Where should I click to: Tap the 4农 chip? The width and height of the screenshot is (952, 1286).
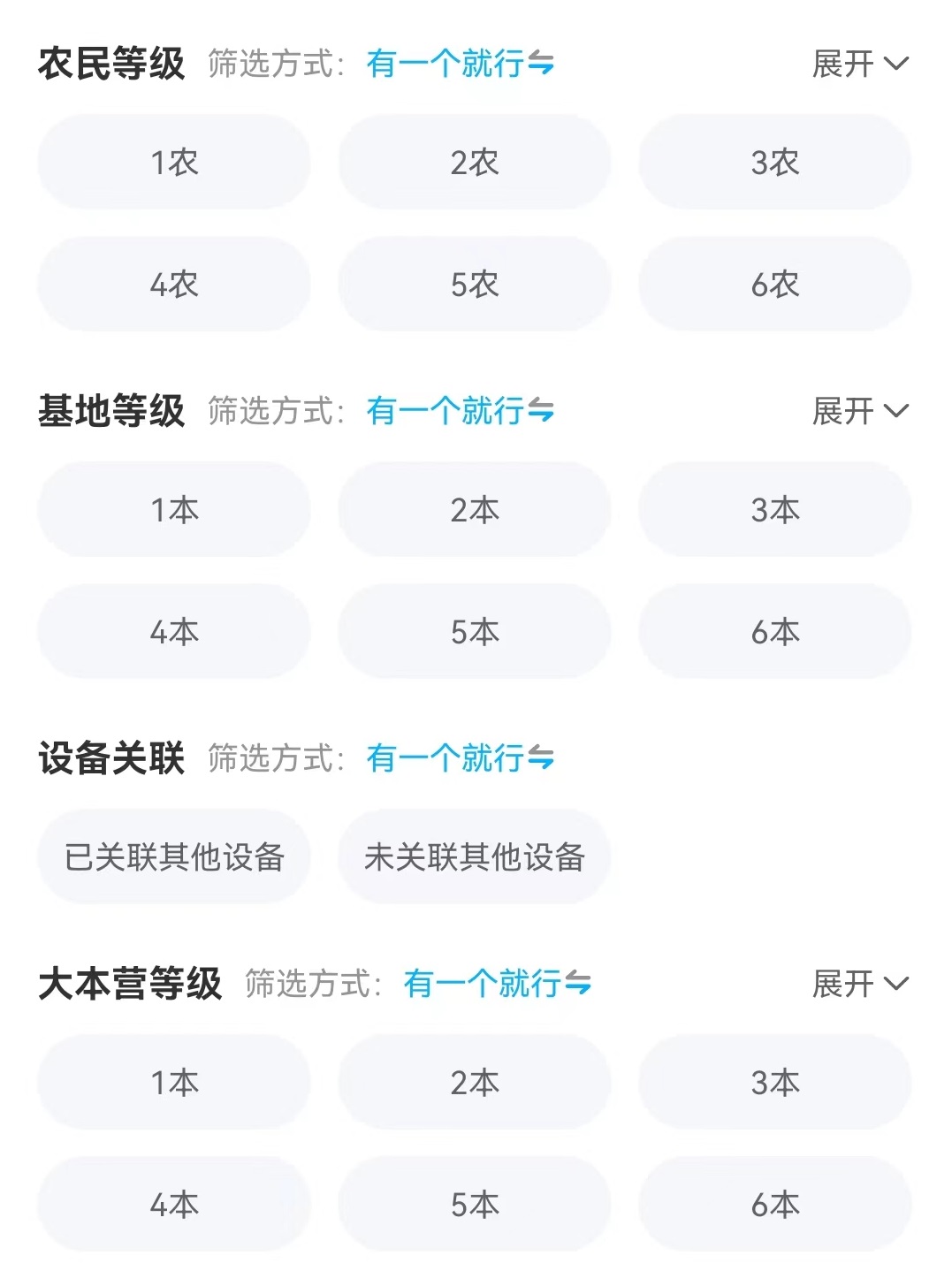(174, 285)
